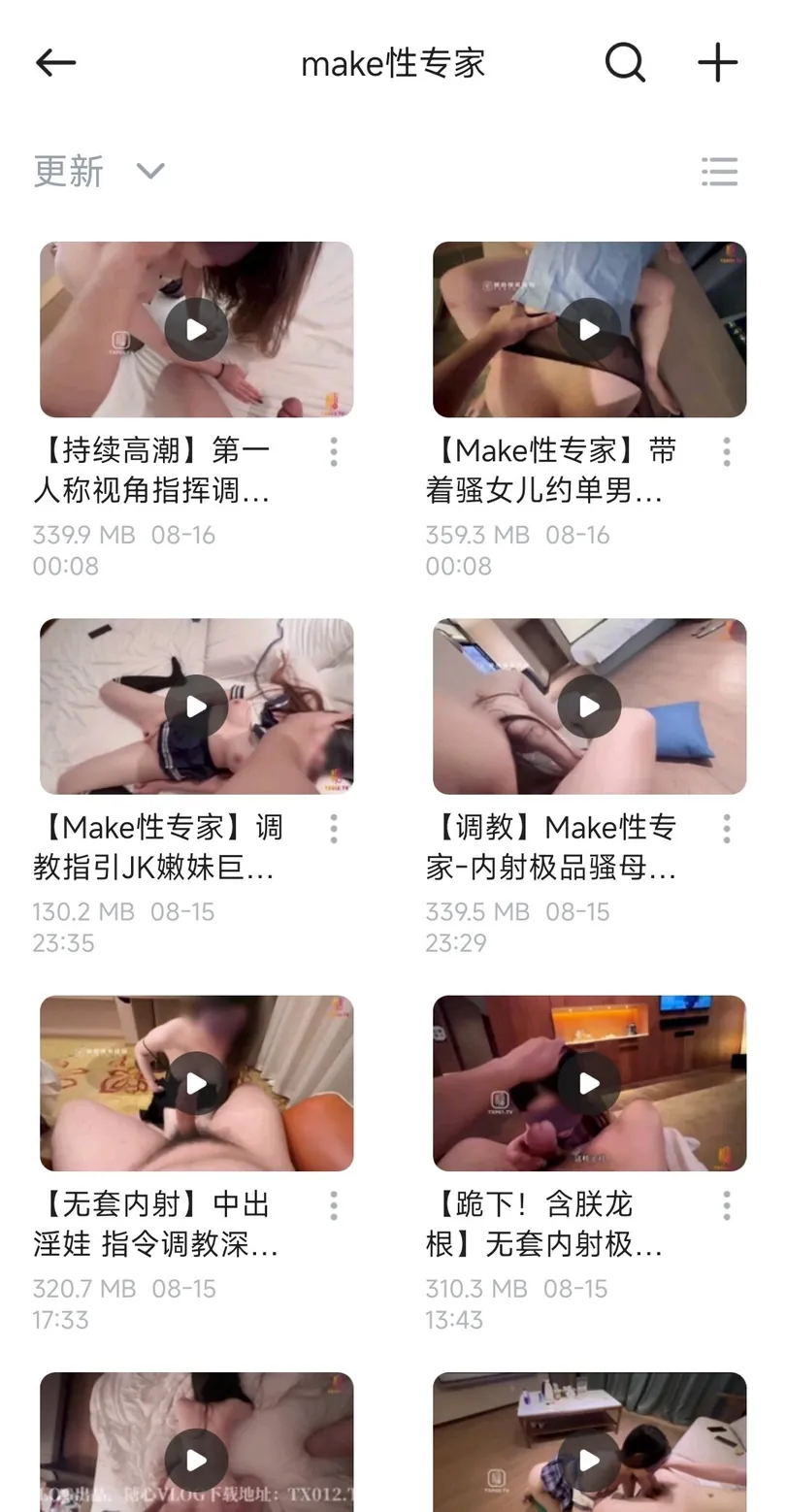Expand the 更新 sort dropdown

click(98, 172)
